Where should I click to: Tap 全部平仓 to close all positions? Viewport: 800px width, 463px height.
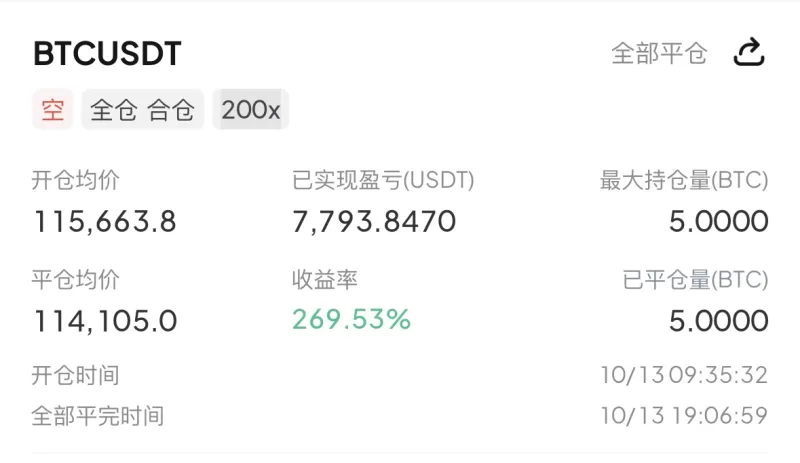pos(659,53)
